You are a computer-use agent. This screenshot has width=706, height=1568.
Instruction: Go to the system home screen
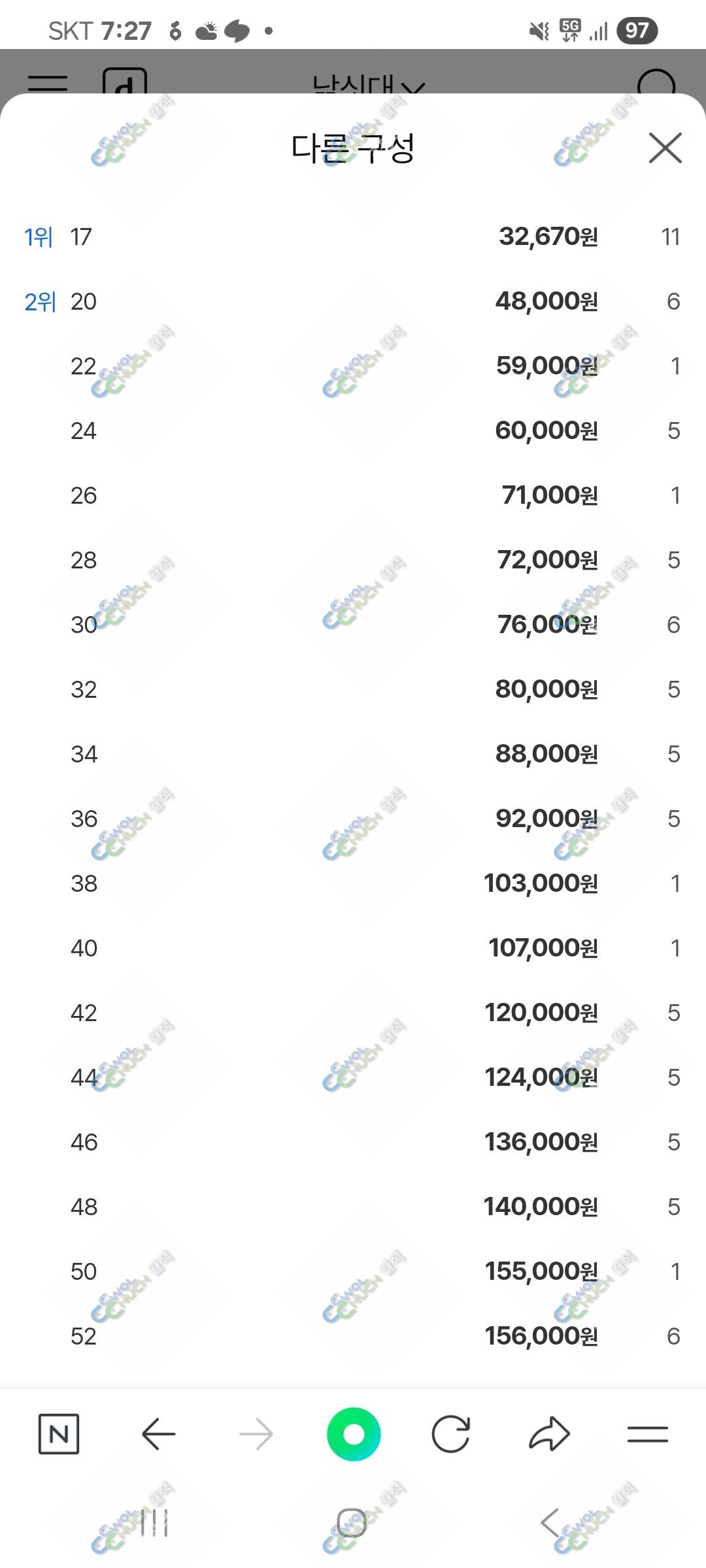(x=352, y=1523)
